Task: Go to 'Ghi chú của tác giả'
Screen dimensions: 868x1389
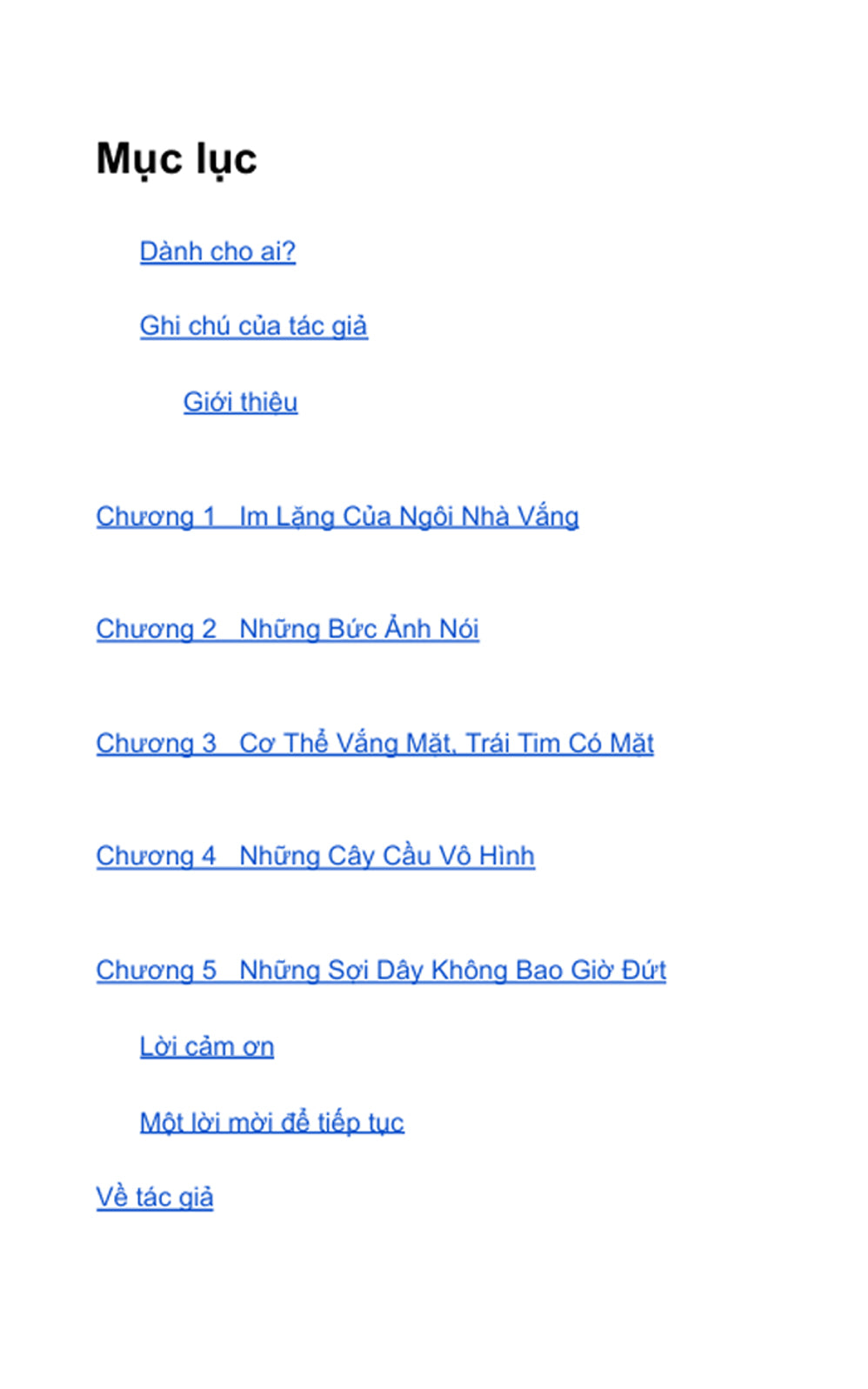Action: (253, 326)
